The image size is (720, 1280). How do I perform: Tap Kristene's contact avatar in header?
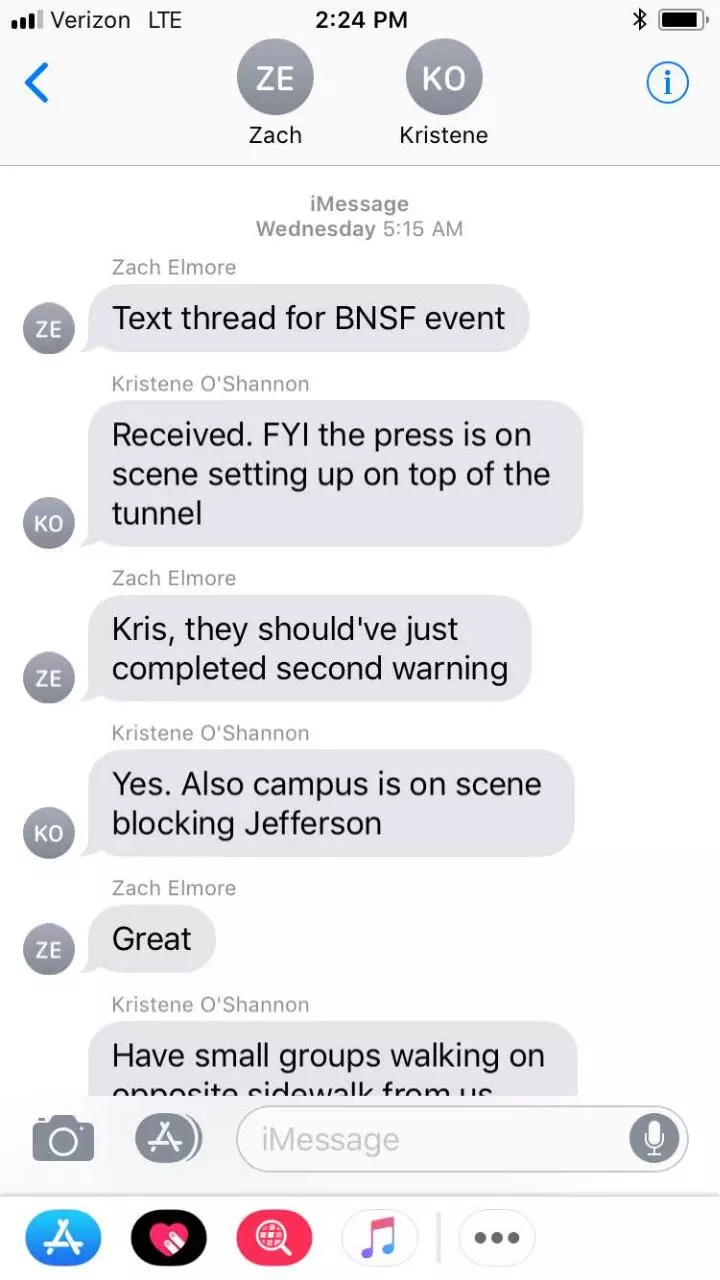(x=444, y=78)
